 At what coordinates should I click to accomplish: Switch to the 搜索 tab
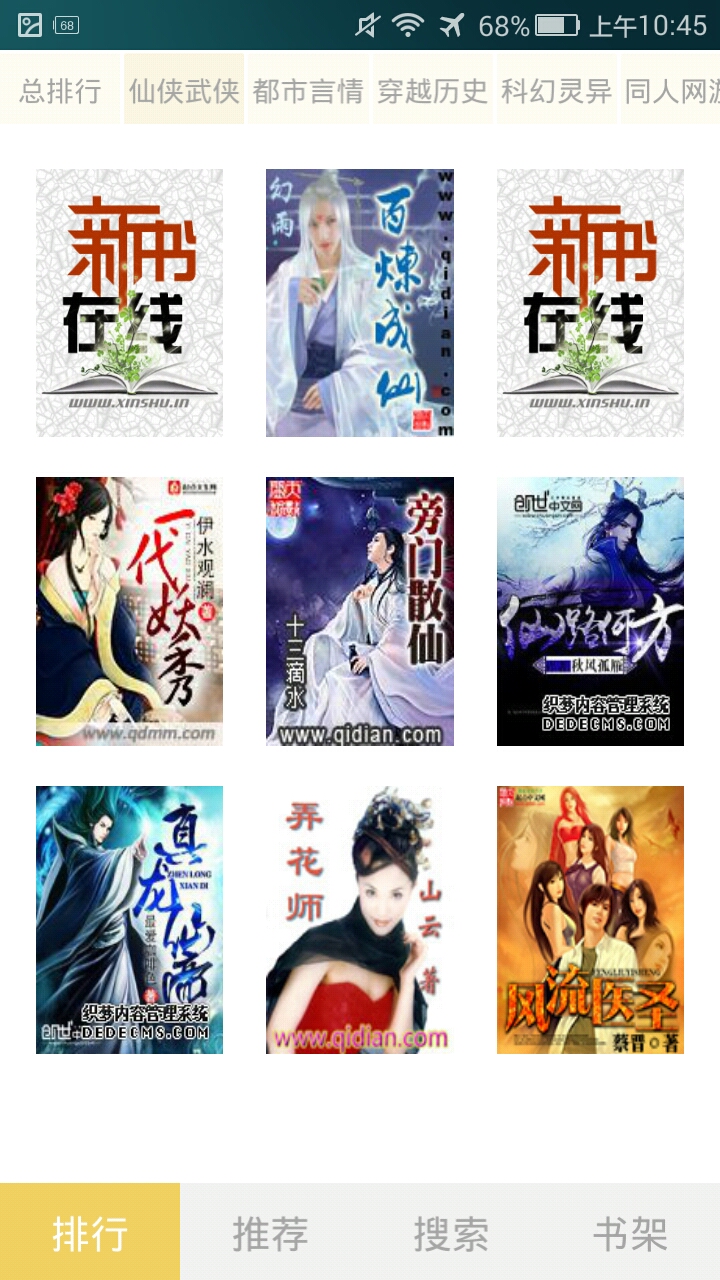pos(450,1232)
